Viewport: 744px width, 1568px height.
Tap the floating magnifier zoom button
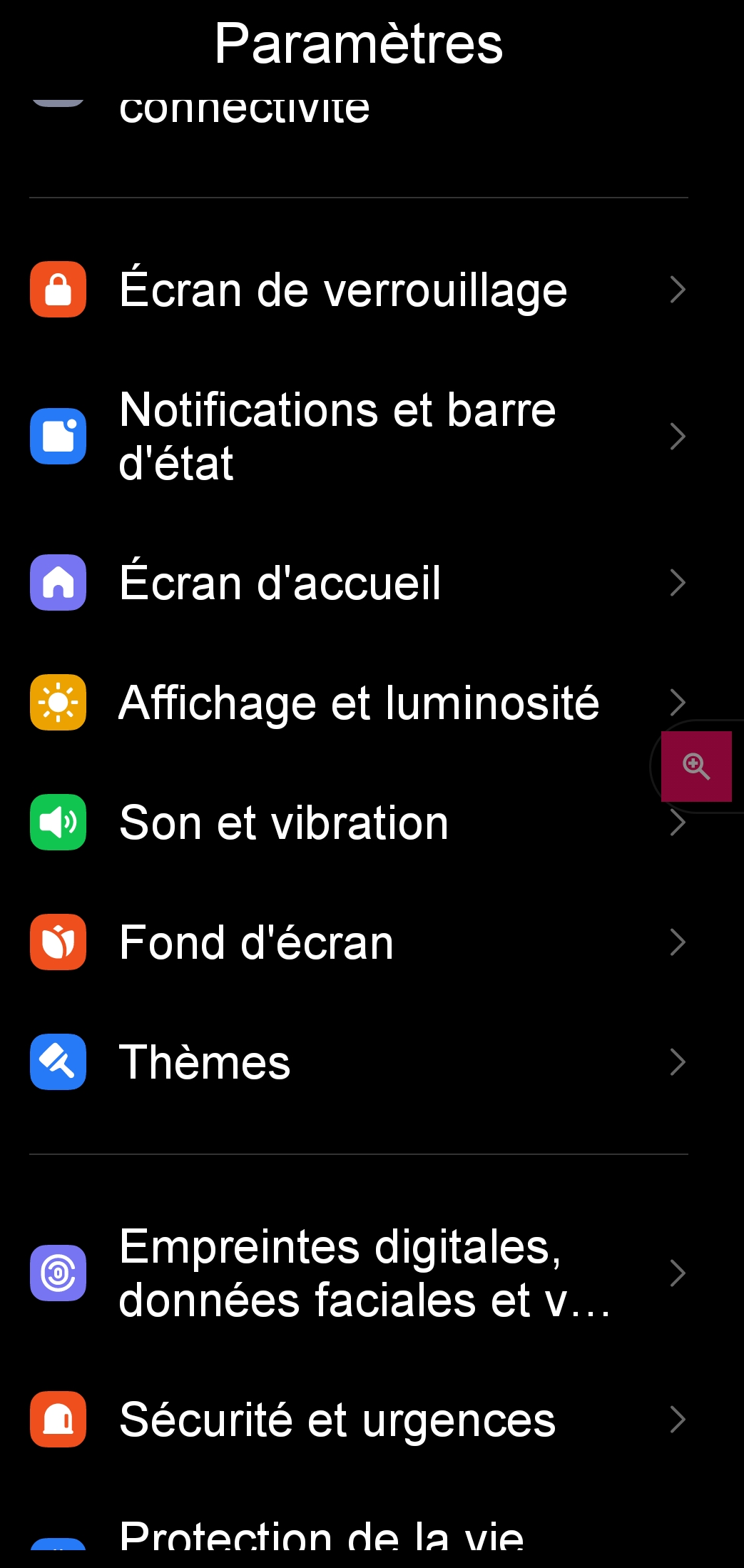coord(696,766)
